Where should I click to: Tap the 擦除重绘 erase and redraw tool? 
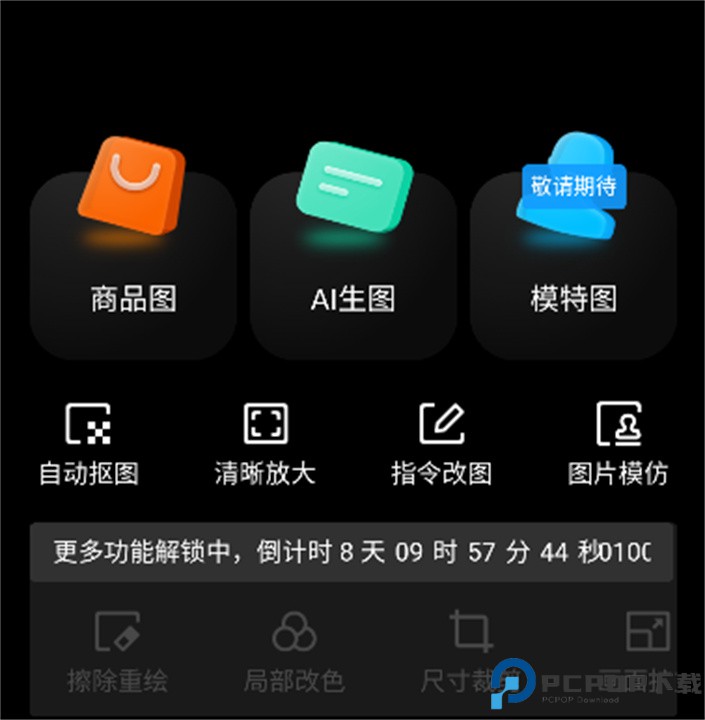(117, 652)
